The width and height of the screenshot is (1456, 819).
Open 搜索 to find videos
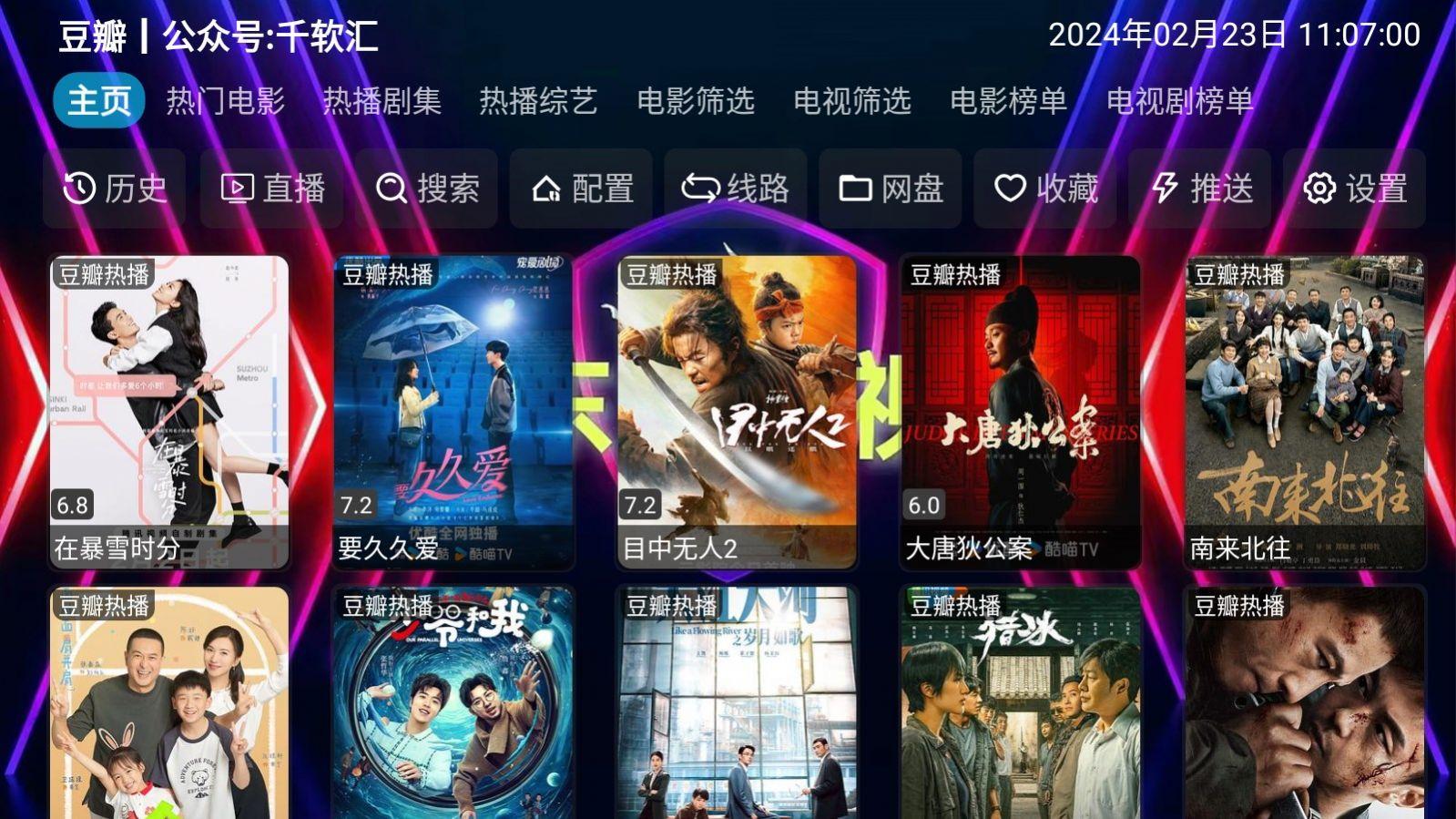point(426,189)
